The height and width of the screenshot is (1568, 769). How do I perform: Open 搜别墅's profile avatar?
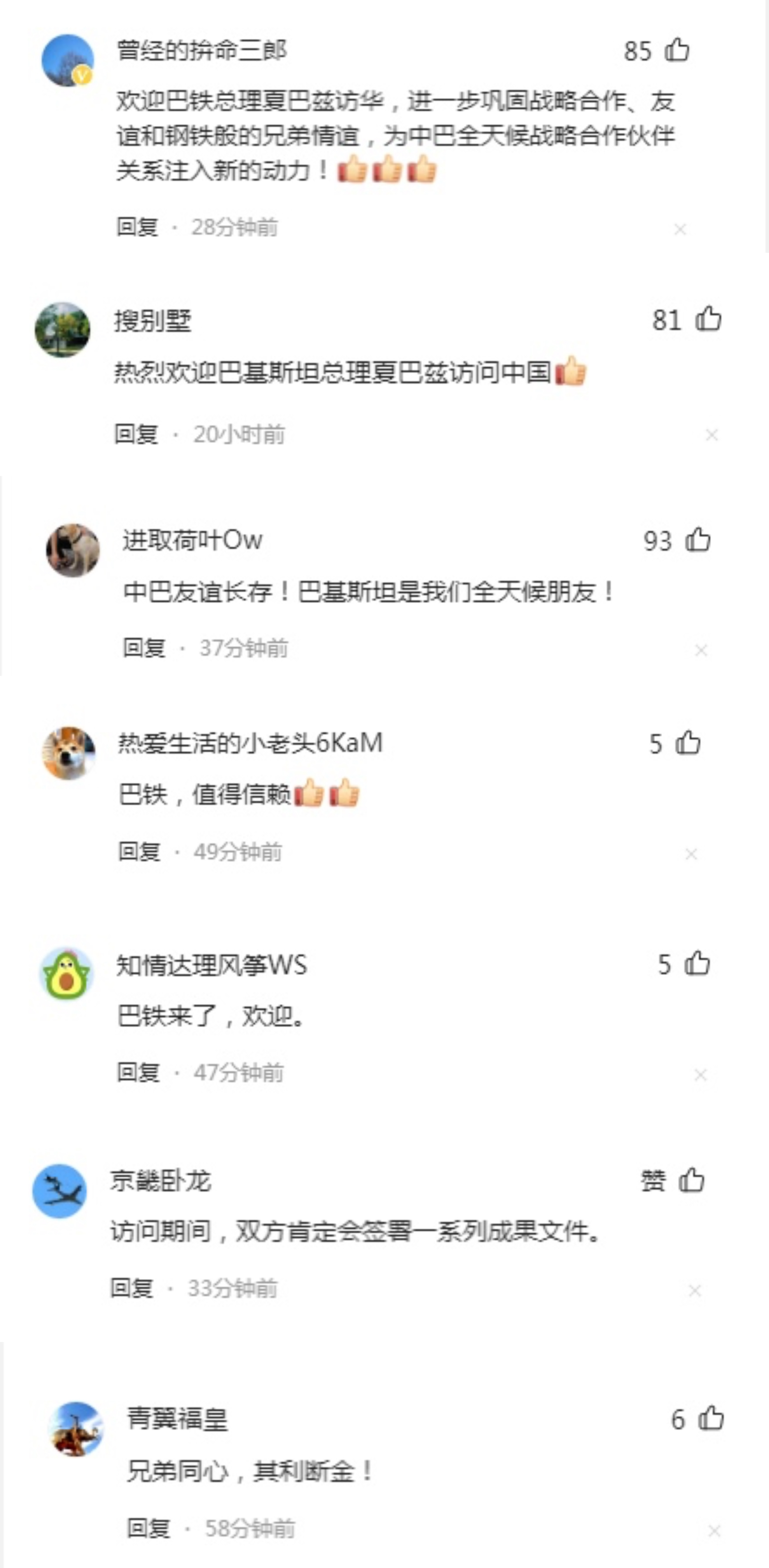(x=62, y=329)
